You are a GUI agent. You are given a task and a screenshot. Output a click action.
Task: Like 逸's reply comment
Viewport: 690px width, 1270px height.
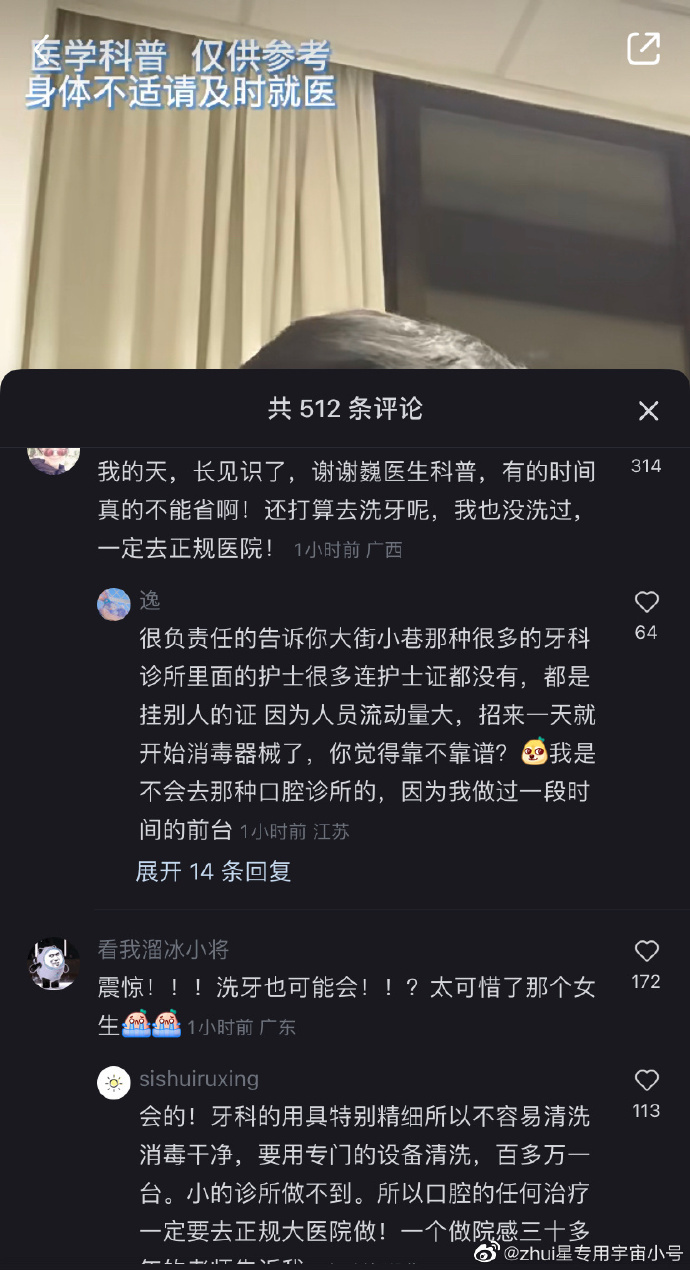tap(647, 602)
